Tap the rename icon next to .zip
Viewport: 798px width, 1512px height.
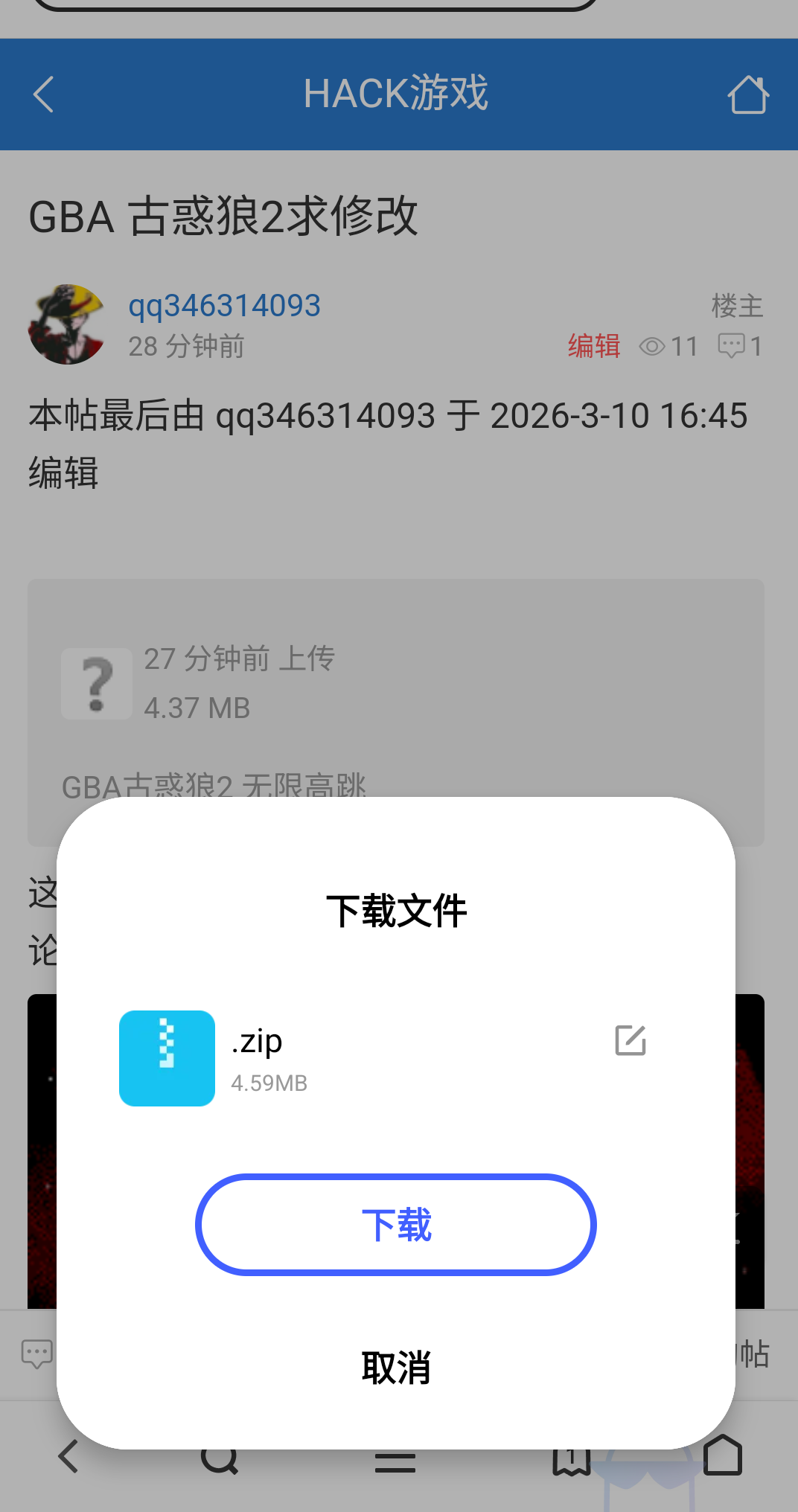pos(631,1042)
